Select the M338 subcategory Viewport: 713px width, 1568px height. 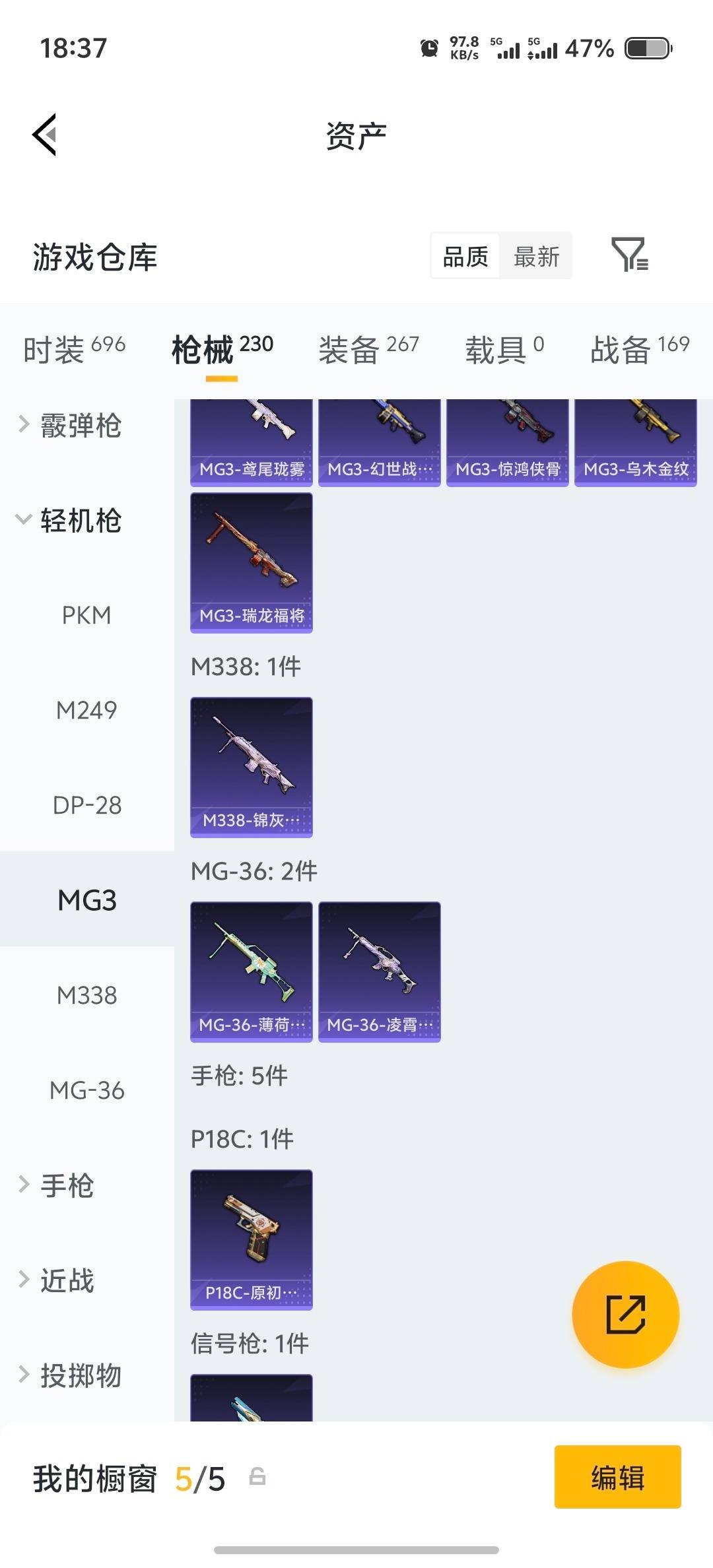click(x=86, y=996)
